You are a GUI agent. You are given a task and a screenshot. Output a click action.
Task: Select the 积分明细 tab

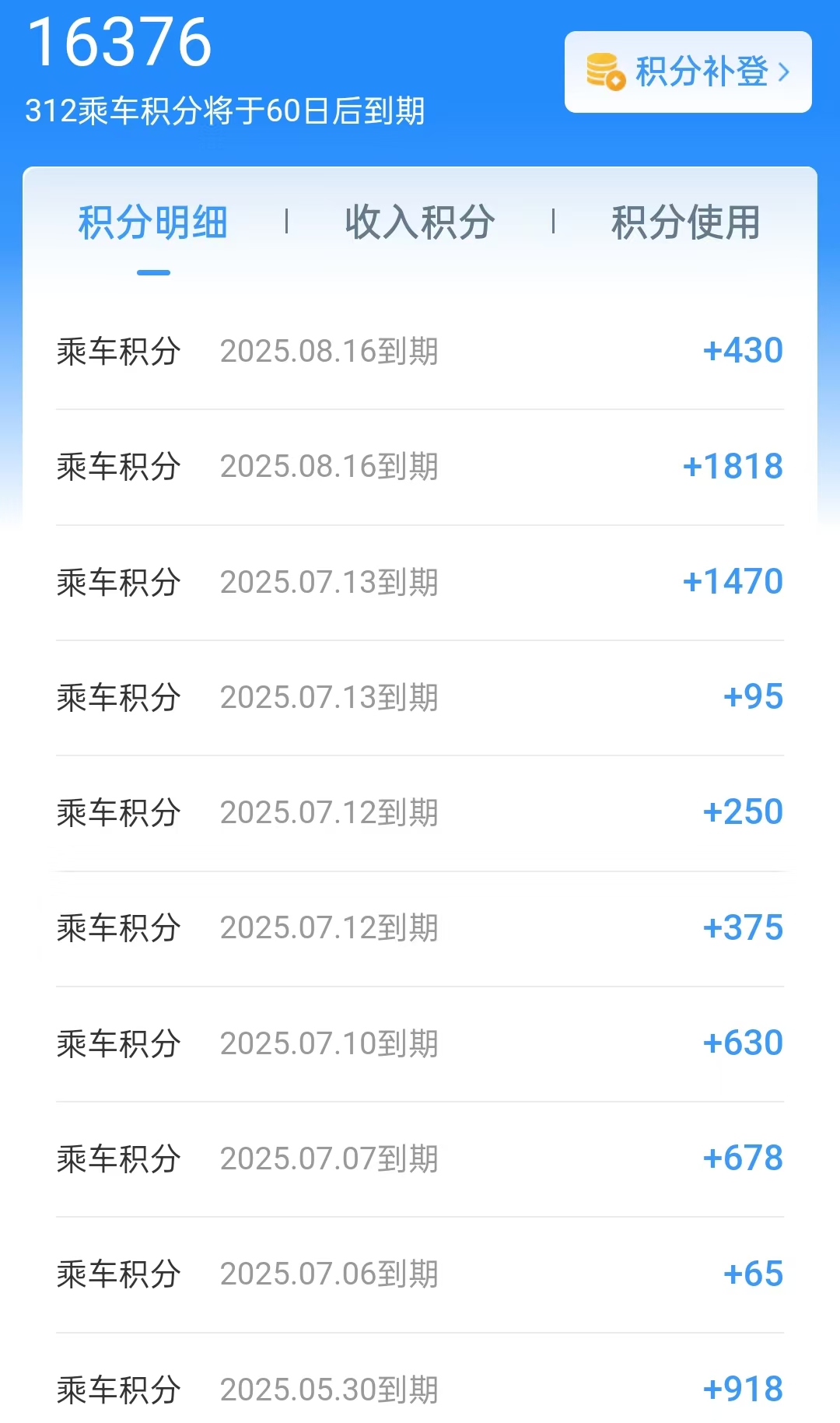pos(153,223)
